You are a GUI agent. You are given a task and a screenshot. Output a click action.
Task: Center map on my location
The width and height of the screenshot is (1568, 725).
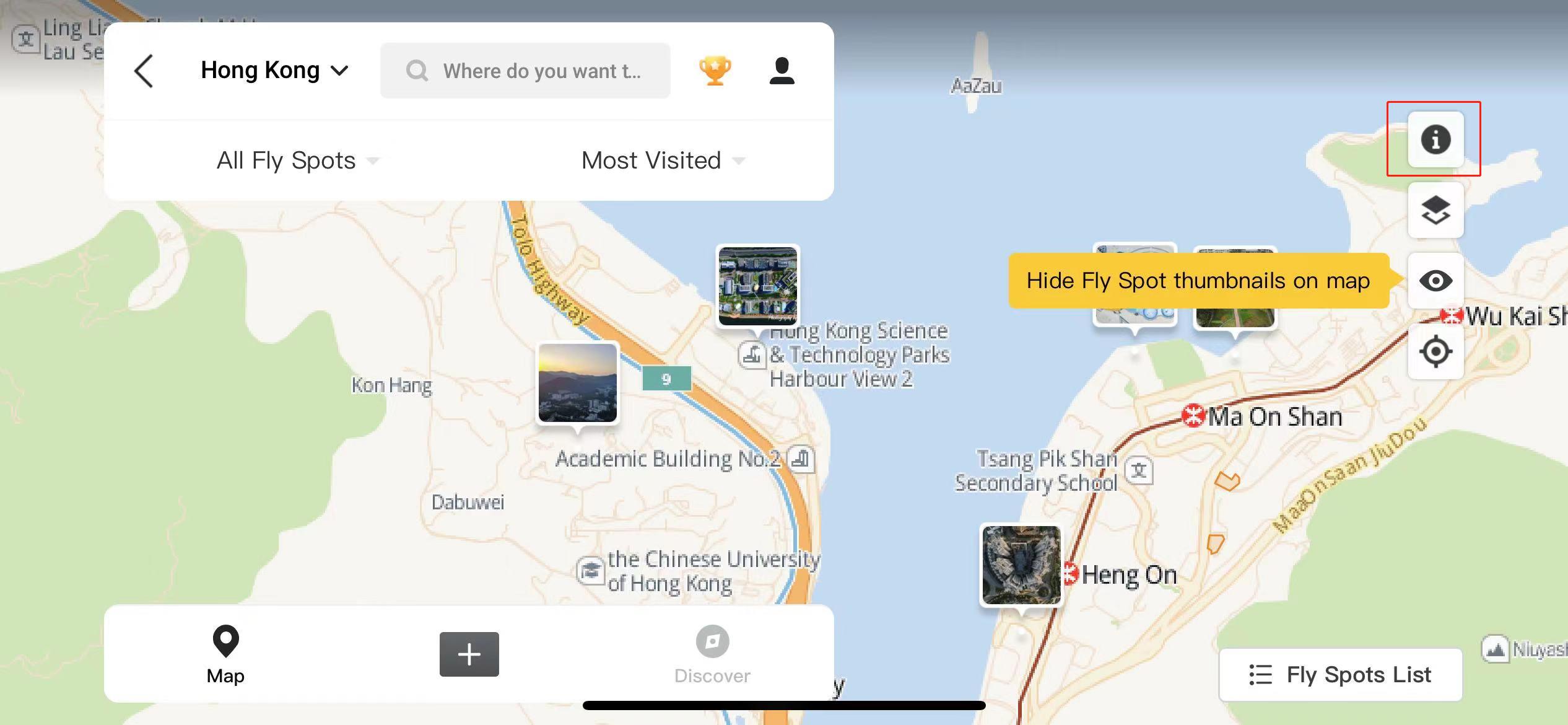(1435, 351)
